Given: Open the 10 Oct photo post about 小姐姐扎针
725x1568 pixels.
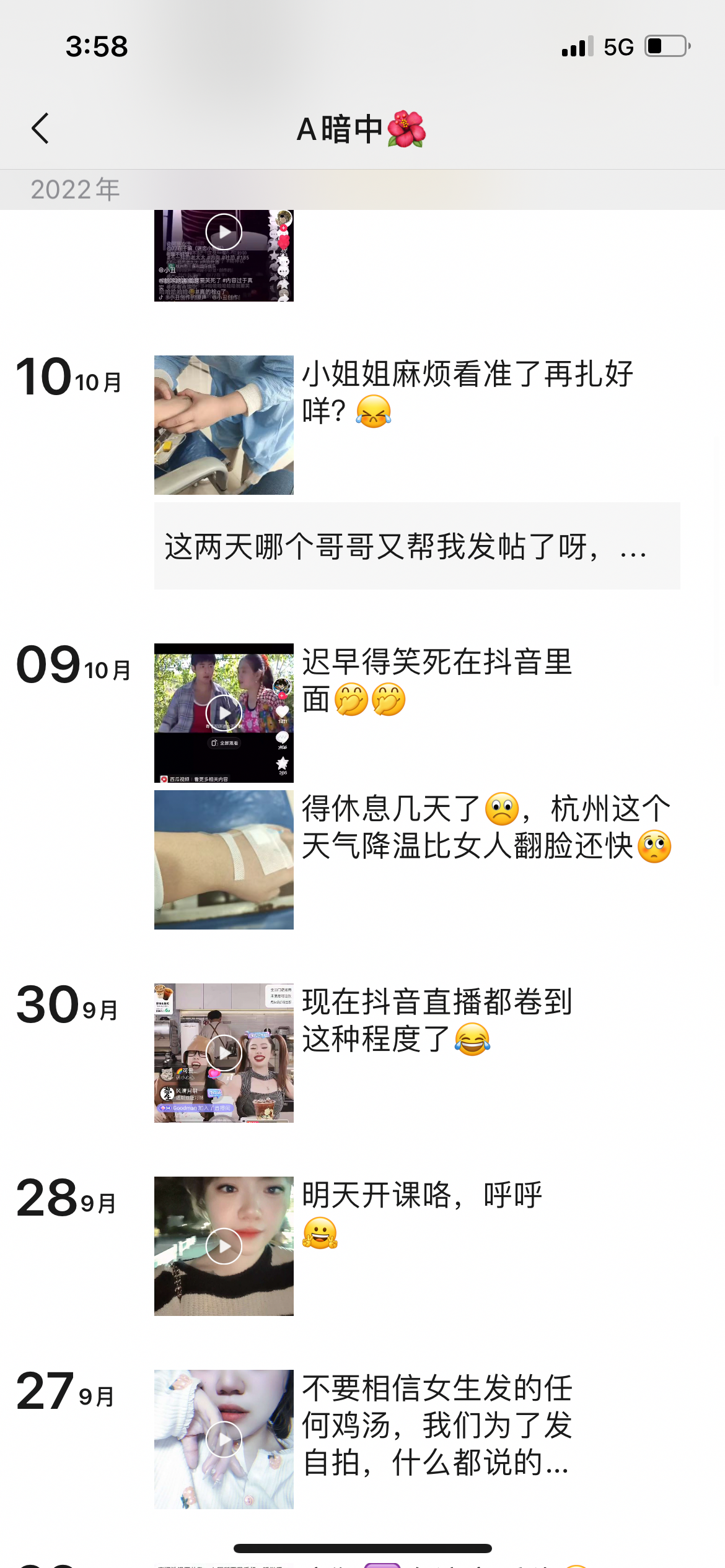Looking at the screenshot, I should coord(224,425).
